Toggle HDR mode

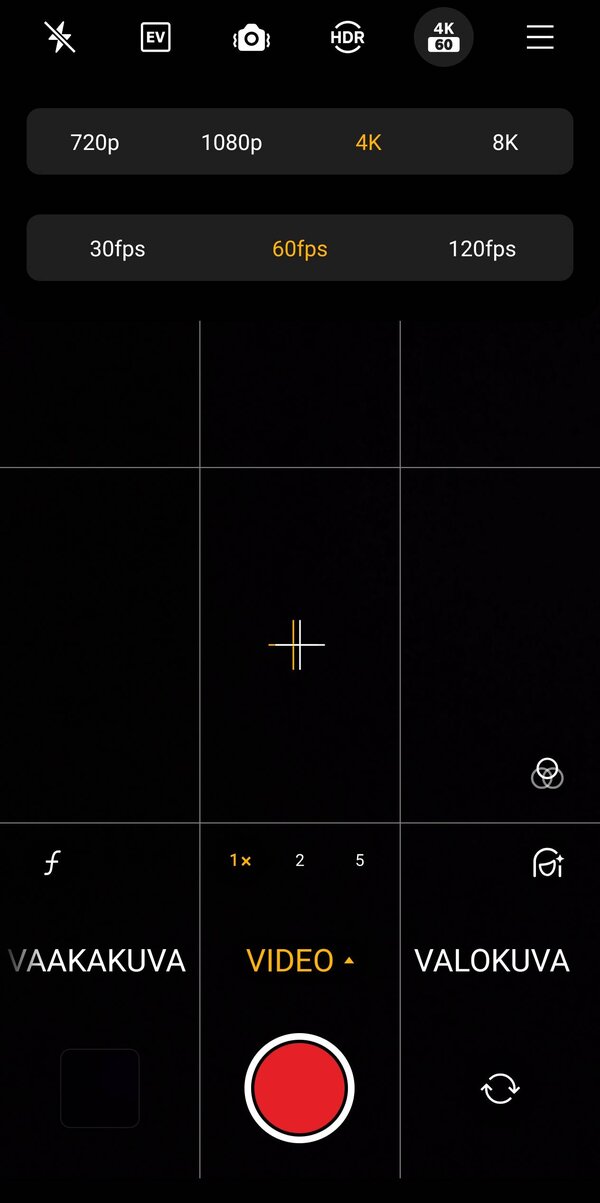(x=347, y=39)
